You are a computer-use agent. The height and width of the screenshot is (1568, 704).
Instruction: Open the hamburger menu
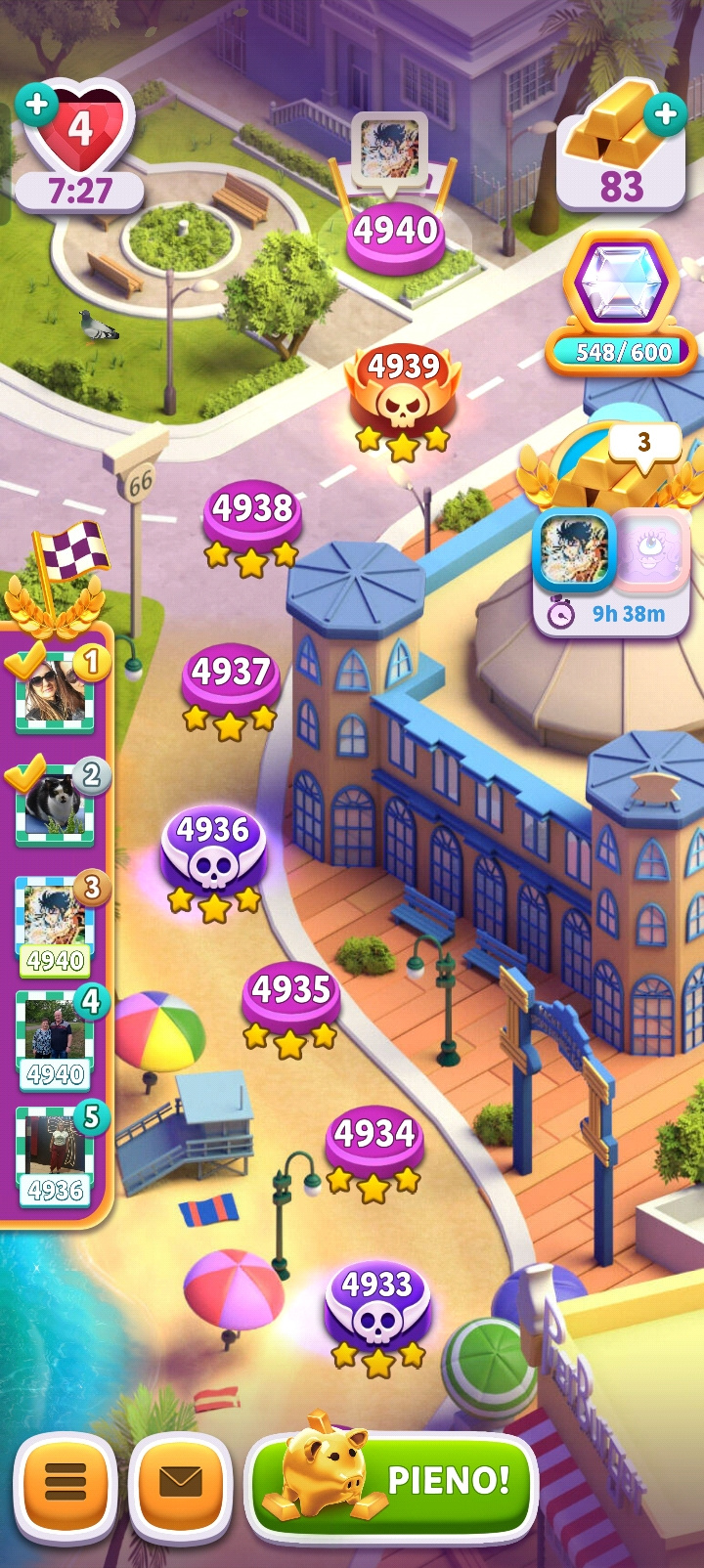[66, 1483]
